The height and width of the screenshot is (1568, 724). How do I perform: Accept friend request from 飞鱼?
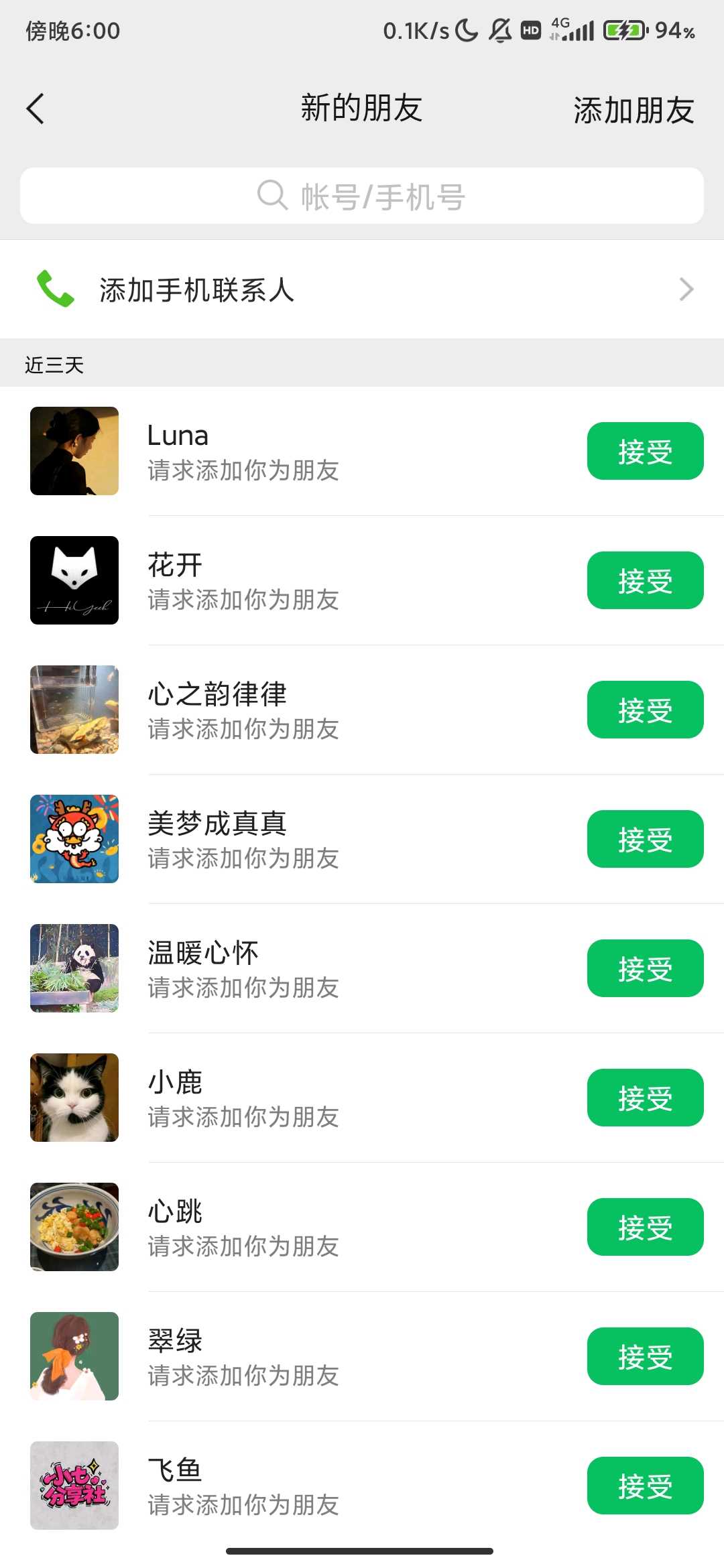point(645,1486)
